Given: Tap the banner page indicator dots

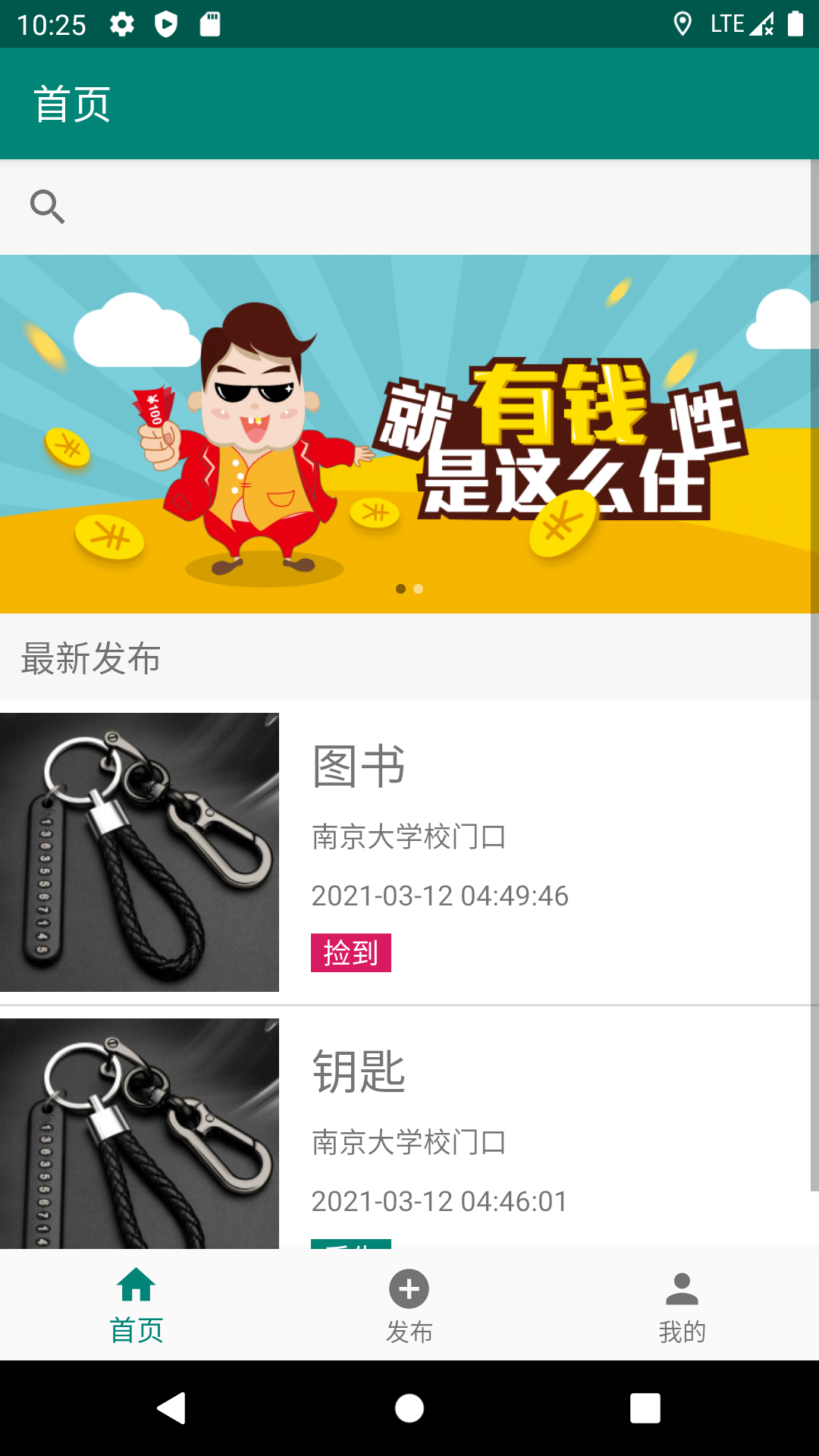Looking at the screenshot, I should coord(409,588).
